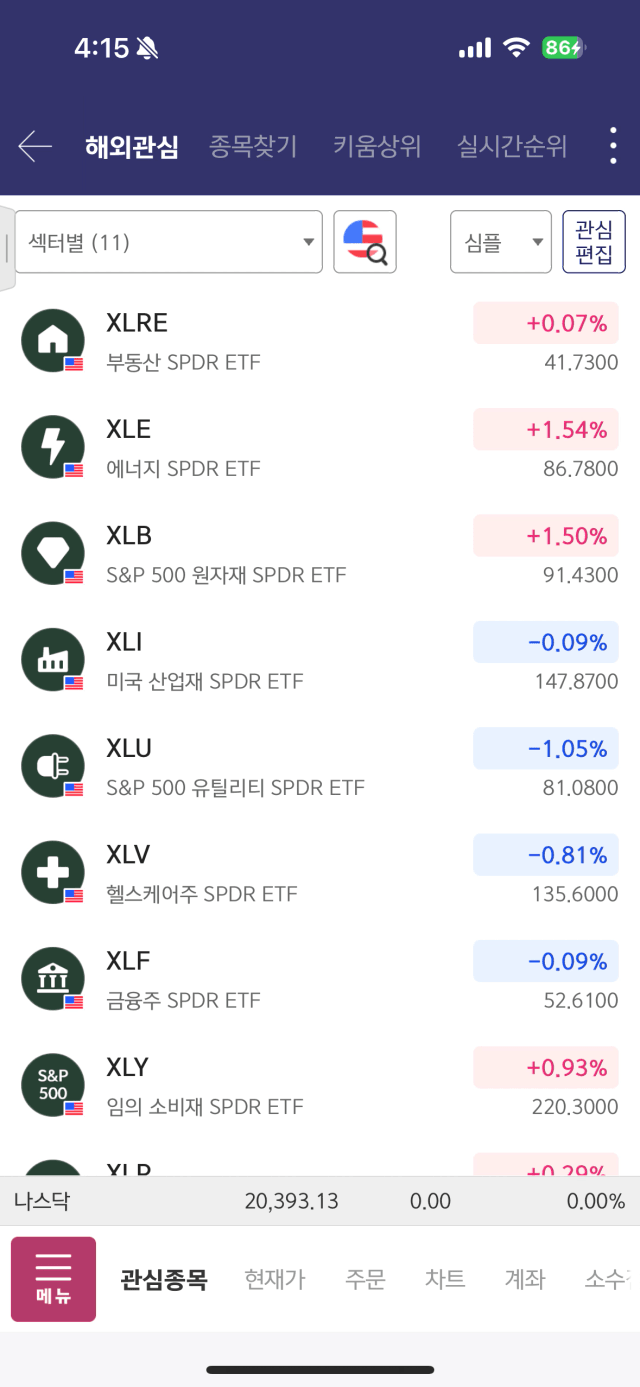Image resolution: width=640 pixels, height=1387 pixels.
Task: Open the three-dot overflow menu
Action: pyautogui.click(x=613, y=146)
